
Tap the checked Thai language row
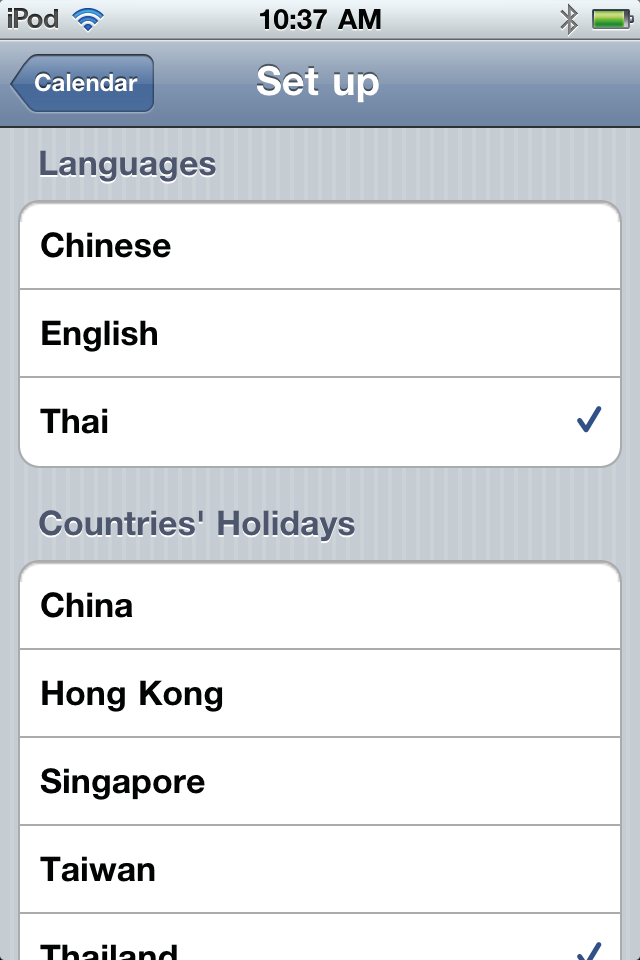(320, 421)
